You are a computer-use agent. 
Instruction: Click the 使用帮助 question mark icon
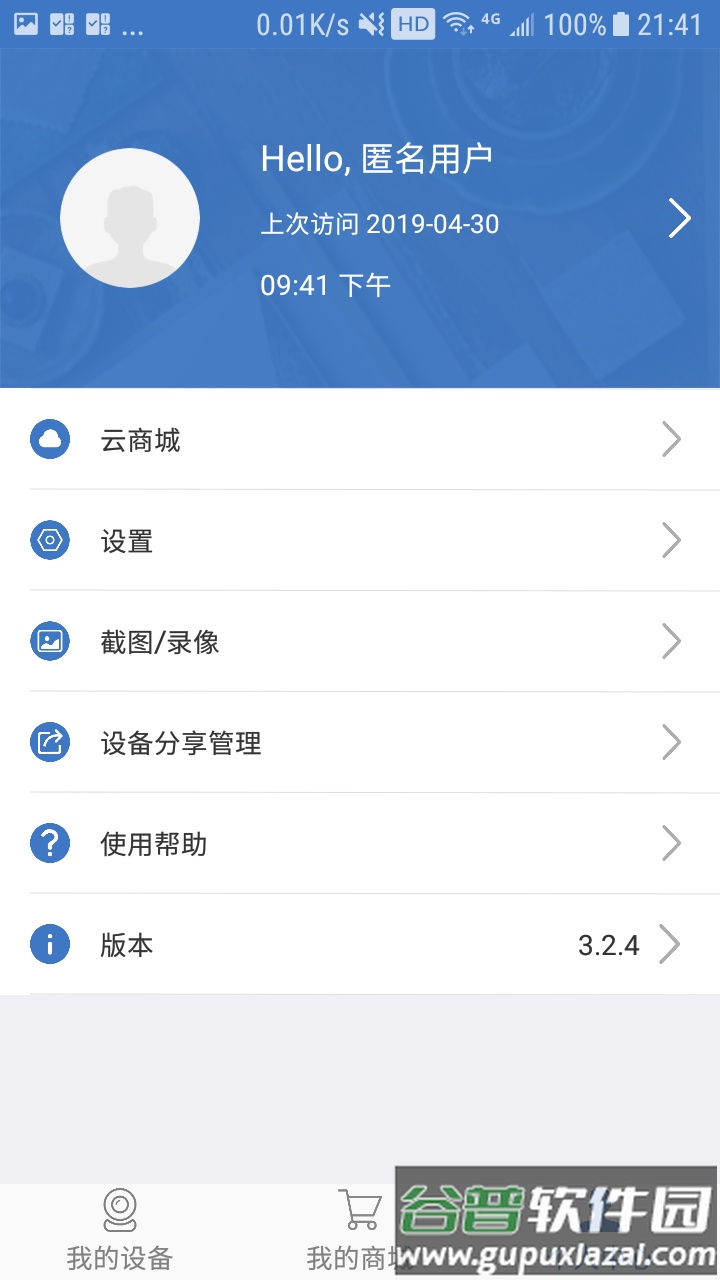[50, 844]
